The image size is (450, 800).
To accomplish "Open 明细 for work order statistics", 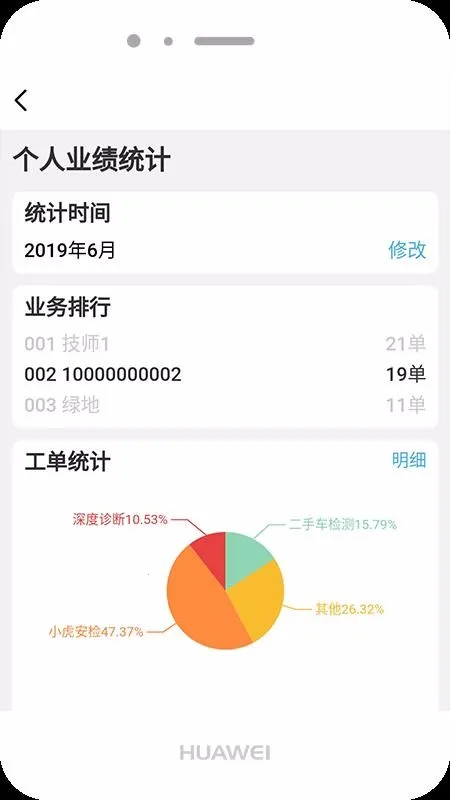I will point(409,460).
